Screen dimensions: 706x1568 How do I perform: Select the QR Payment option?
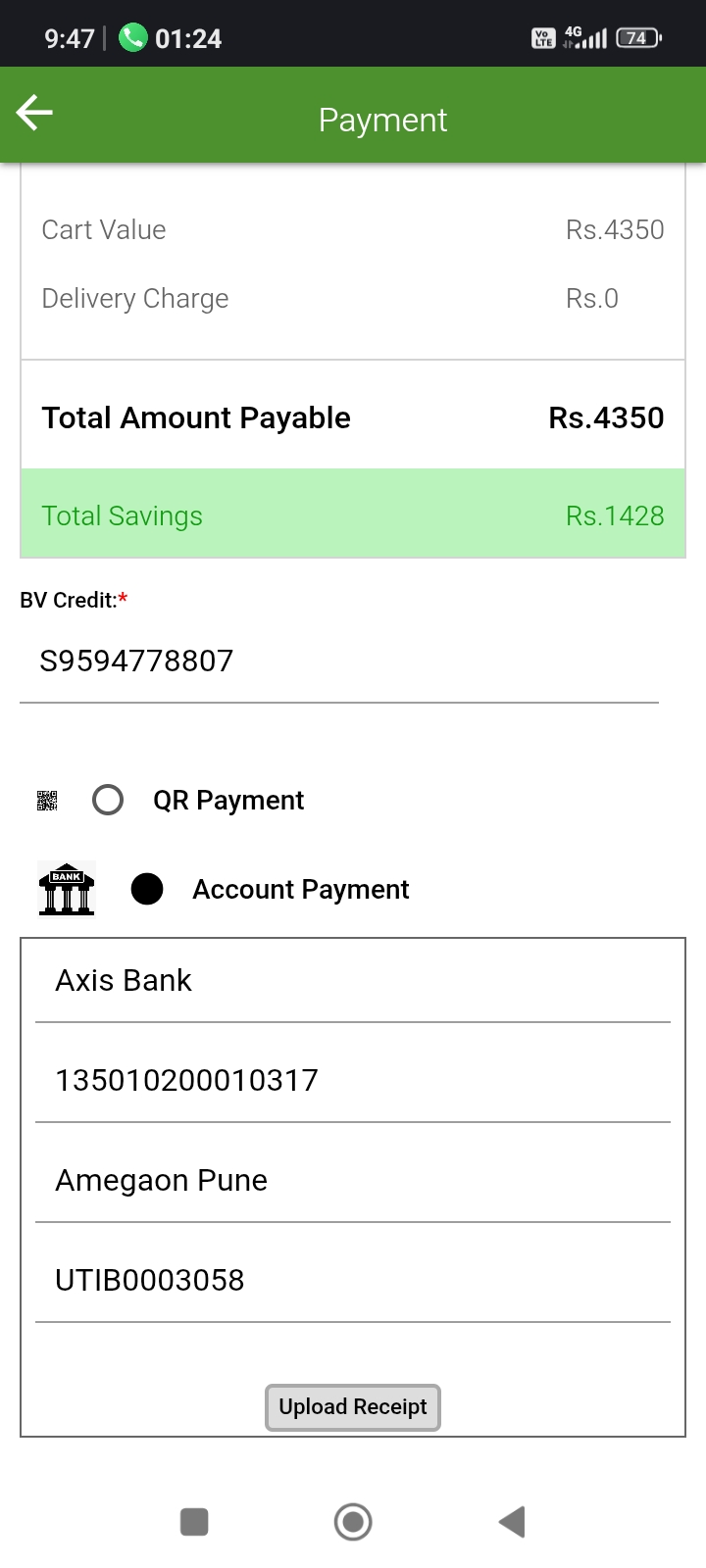pyautogui.click(x=108, y=801)
